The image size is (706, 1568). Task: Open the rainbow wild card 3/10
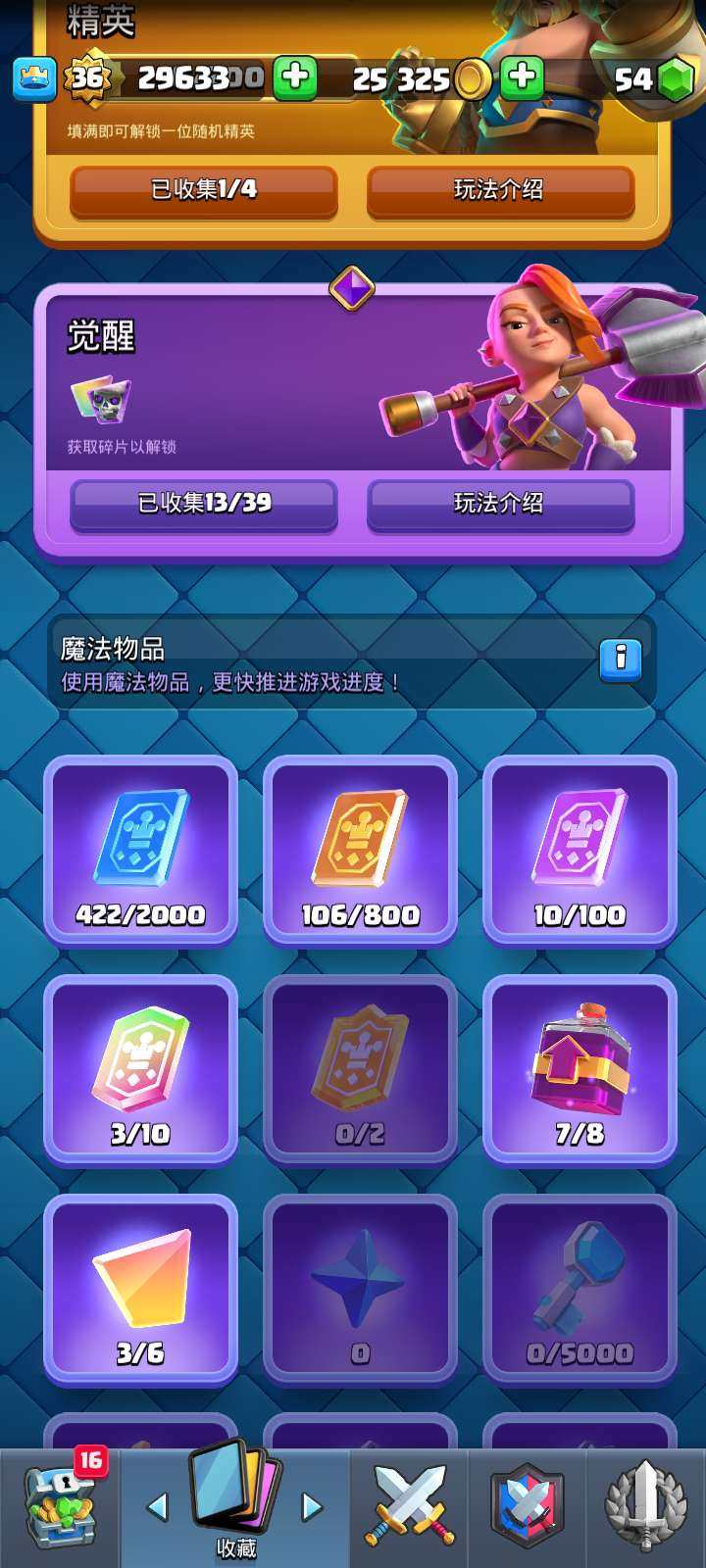point(141,1068)
